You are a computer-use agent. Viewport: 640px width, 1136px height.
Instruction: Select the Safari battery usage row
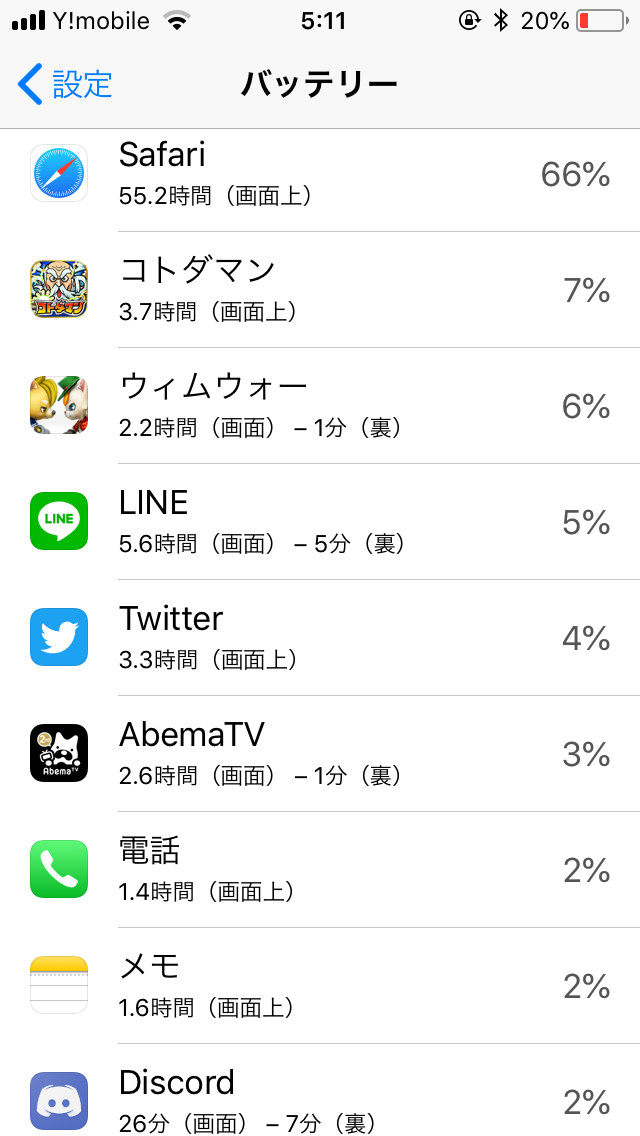pos(320,174)
